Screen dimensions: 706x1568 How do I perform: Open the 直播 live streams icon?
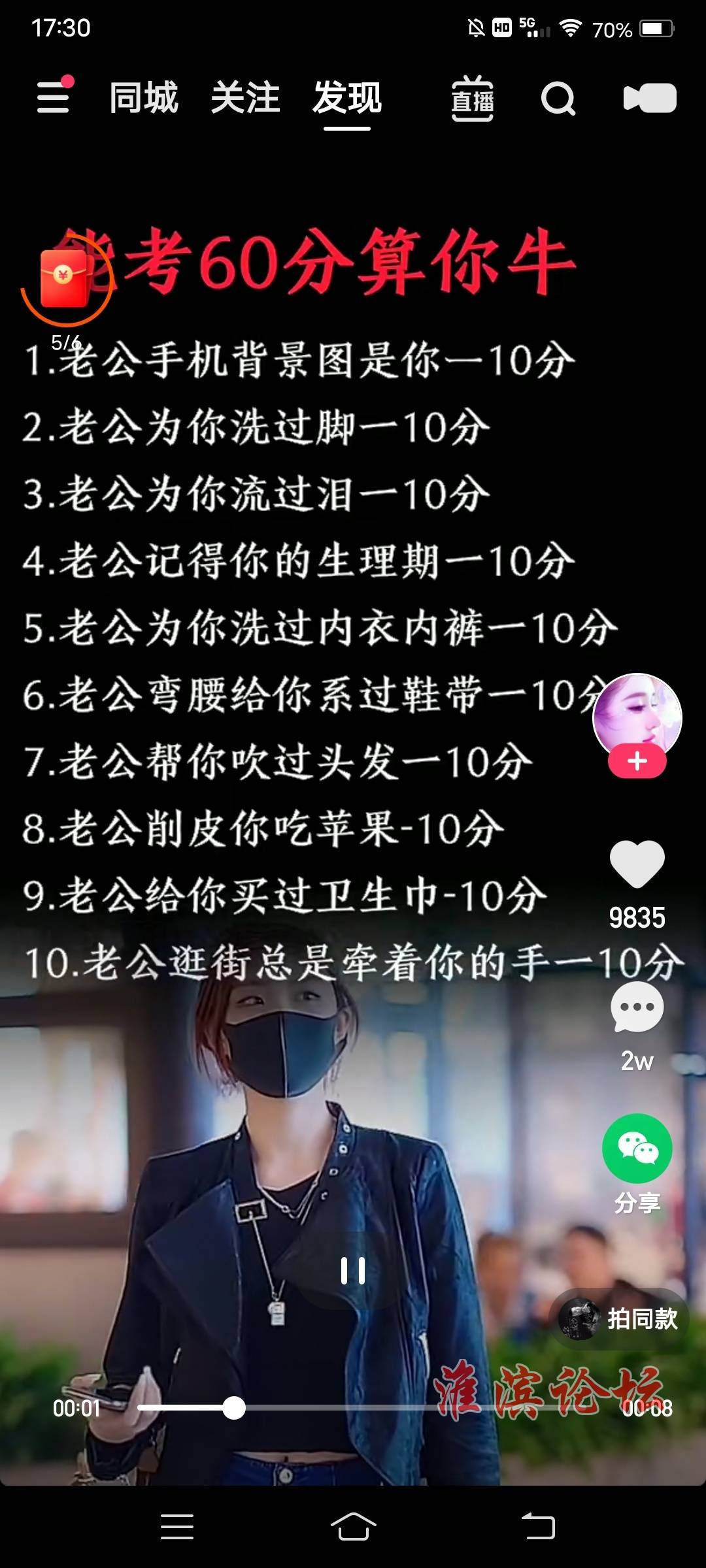[472, 99]
